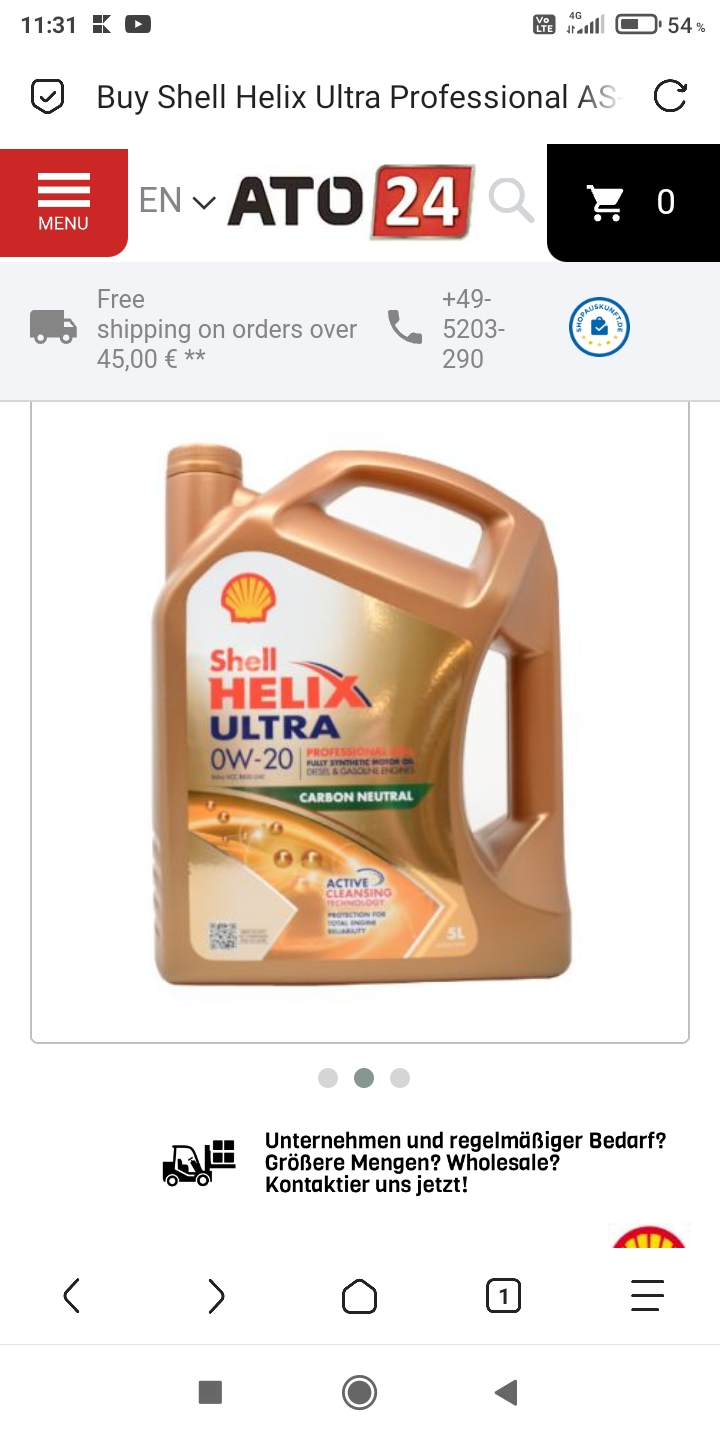
Task: Open the site search magnifier
Action: [510, 201]
